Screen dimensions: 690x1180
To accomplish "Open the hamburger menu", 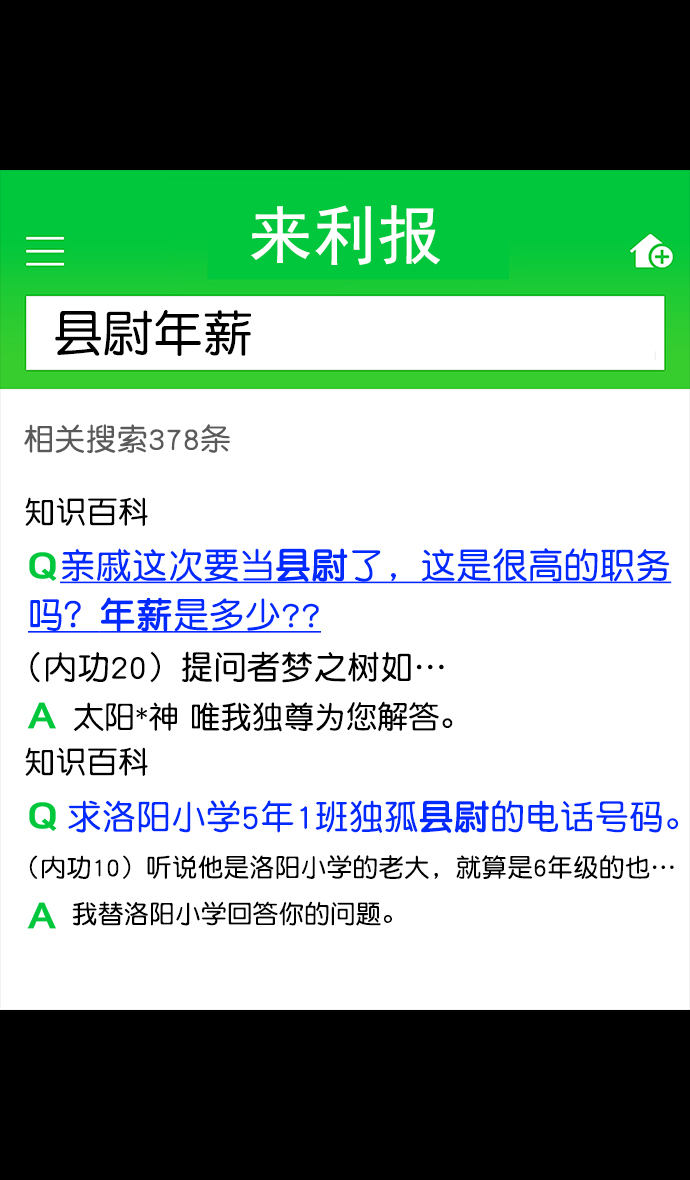I will 45,251.
